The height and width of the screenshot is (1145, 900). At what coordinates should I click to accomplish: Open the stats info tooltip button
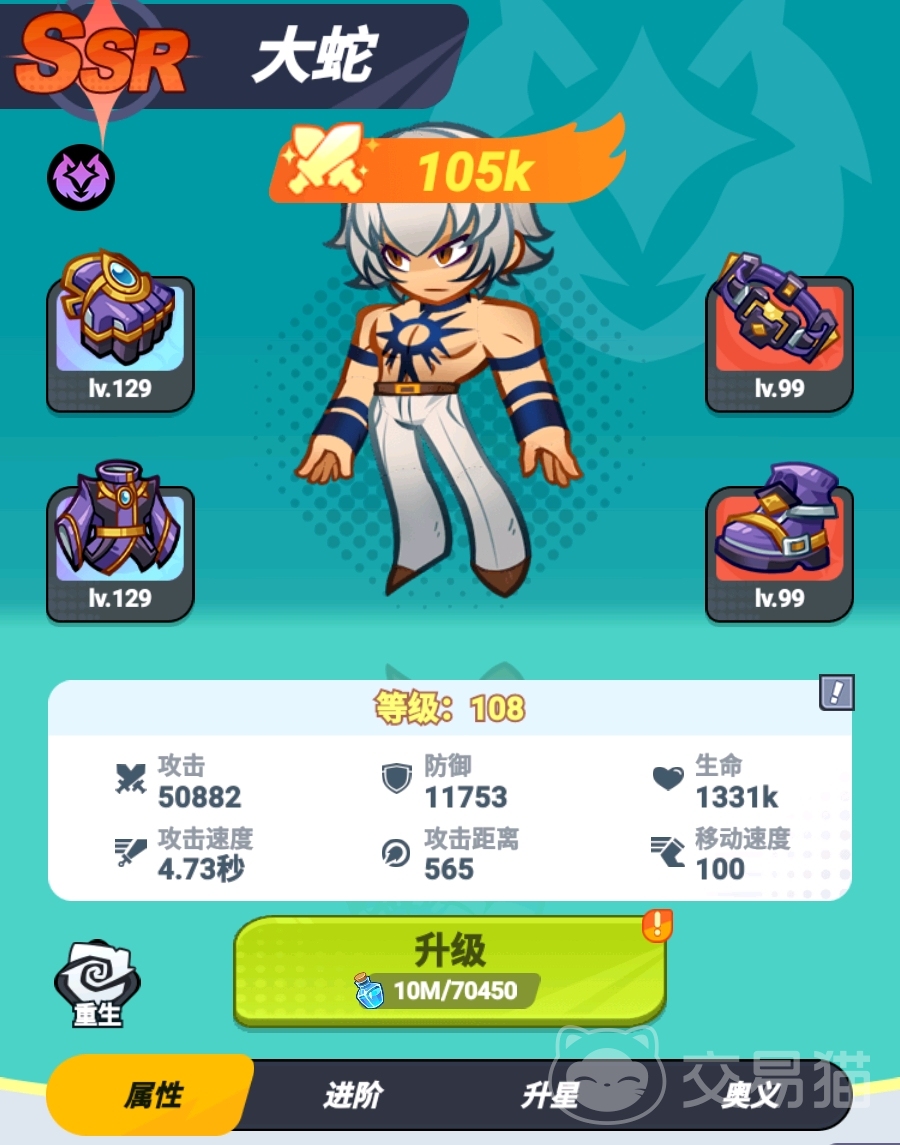[x=836, y=693]
